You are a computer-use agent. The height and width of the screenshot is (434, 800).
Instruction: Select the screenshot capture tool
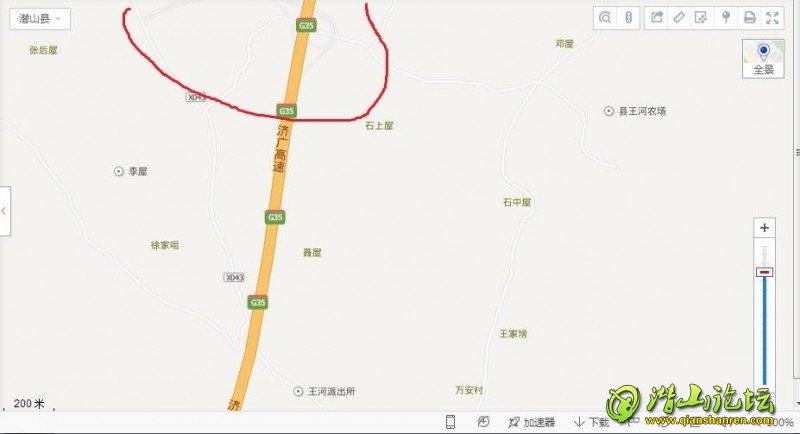702,17
